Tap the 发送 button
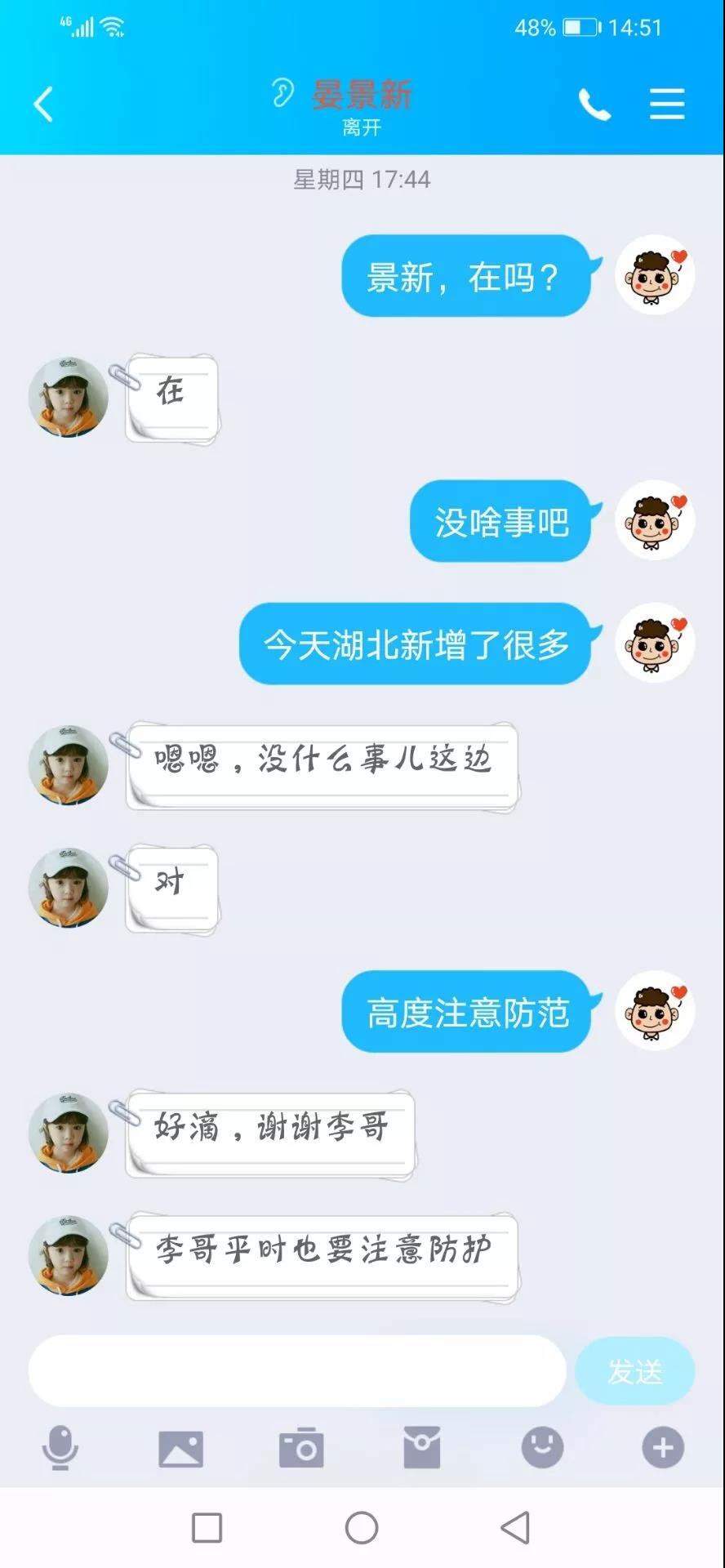 634,1371
